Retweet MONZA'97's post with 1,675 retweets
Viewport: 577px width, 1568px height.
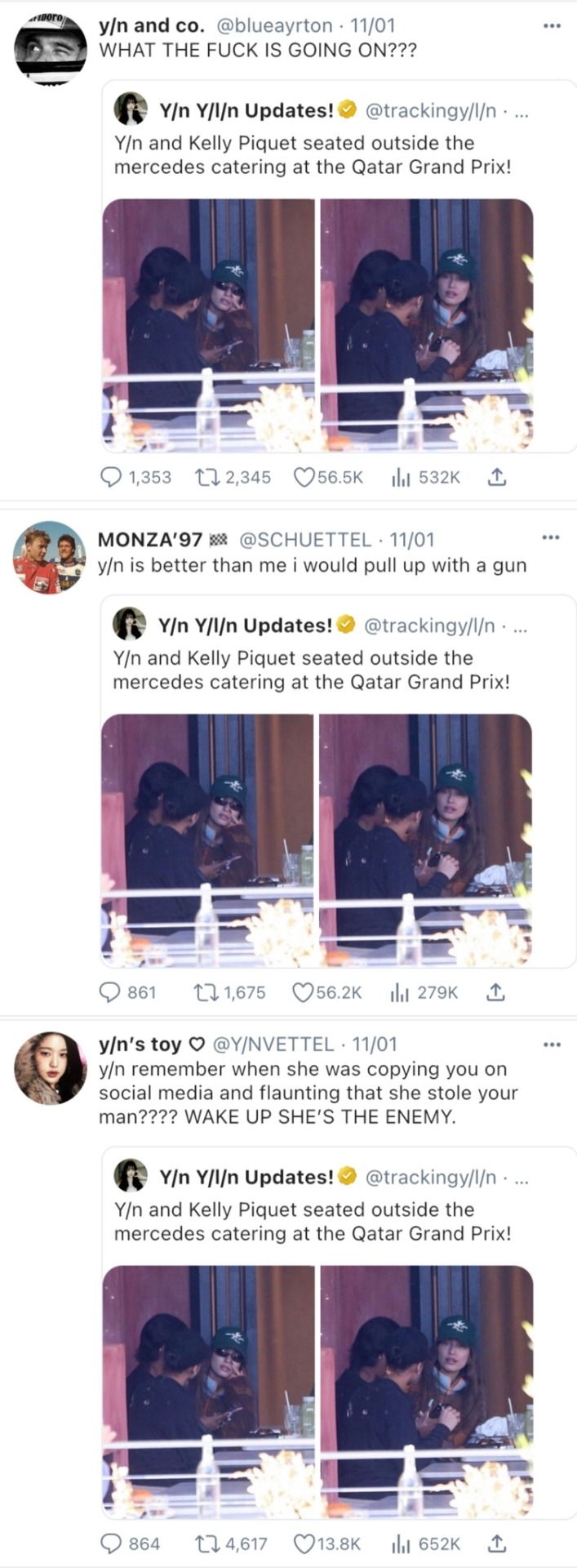click(204, 992)
